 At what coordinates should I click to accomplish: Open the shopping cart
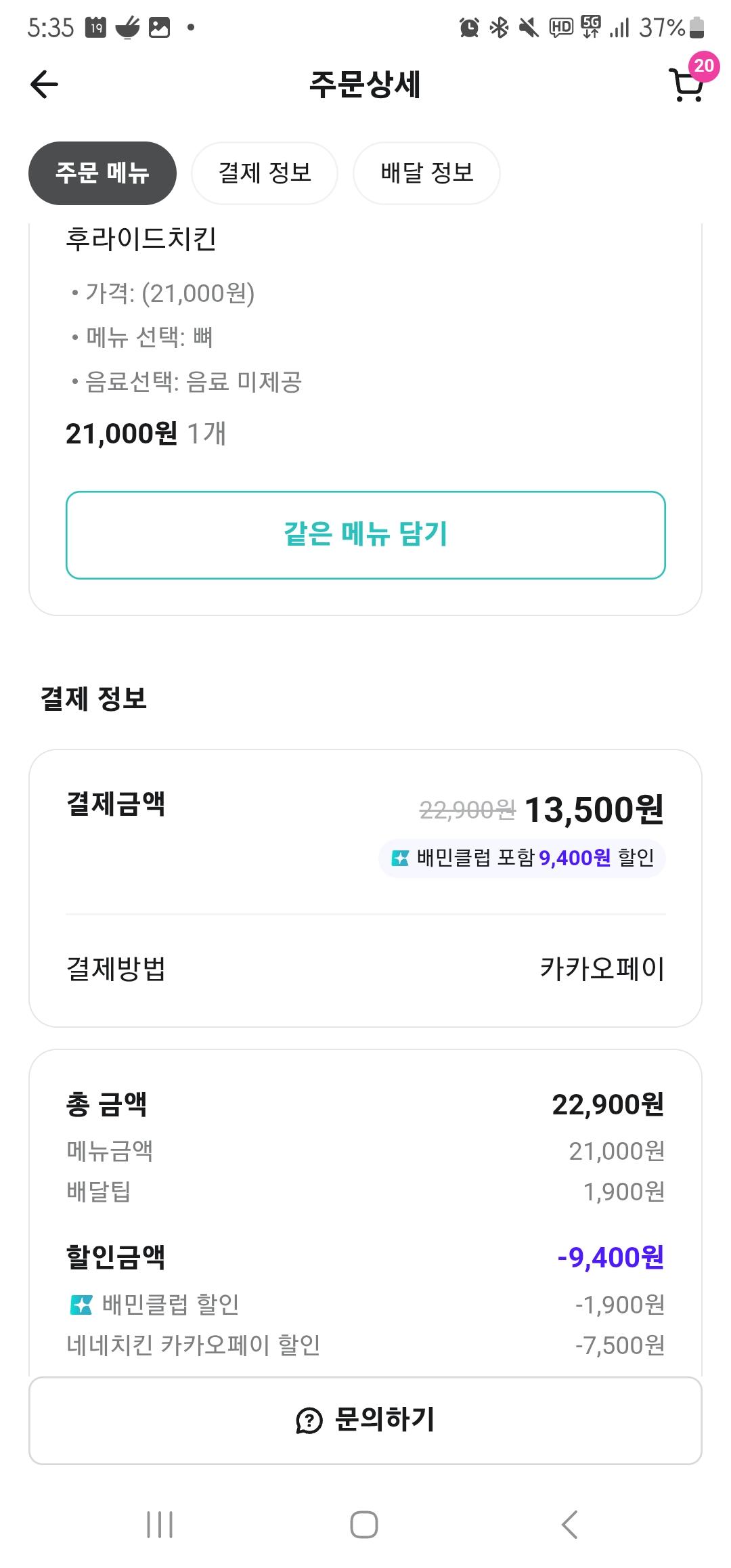tap(688, 85)
